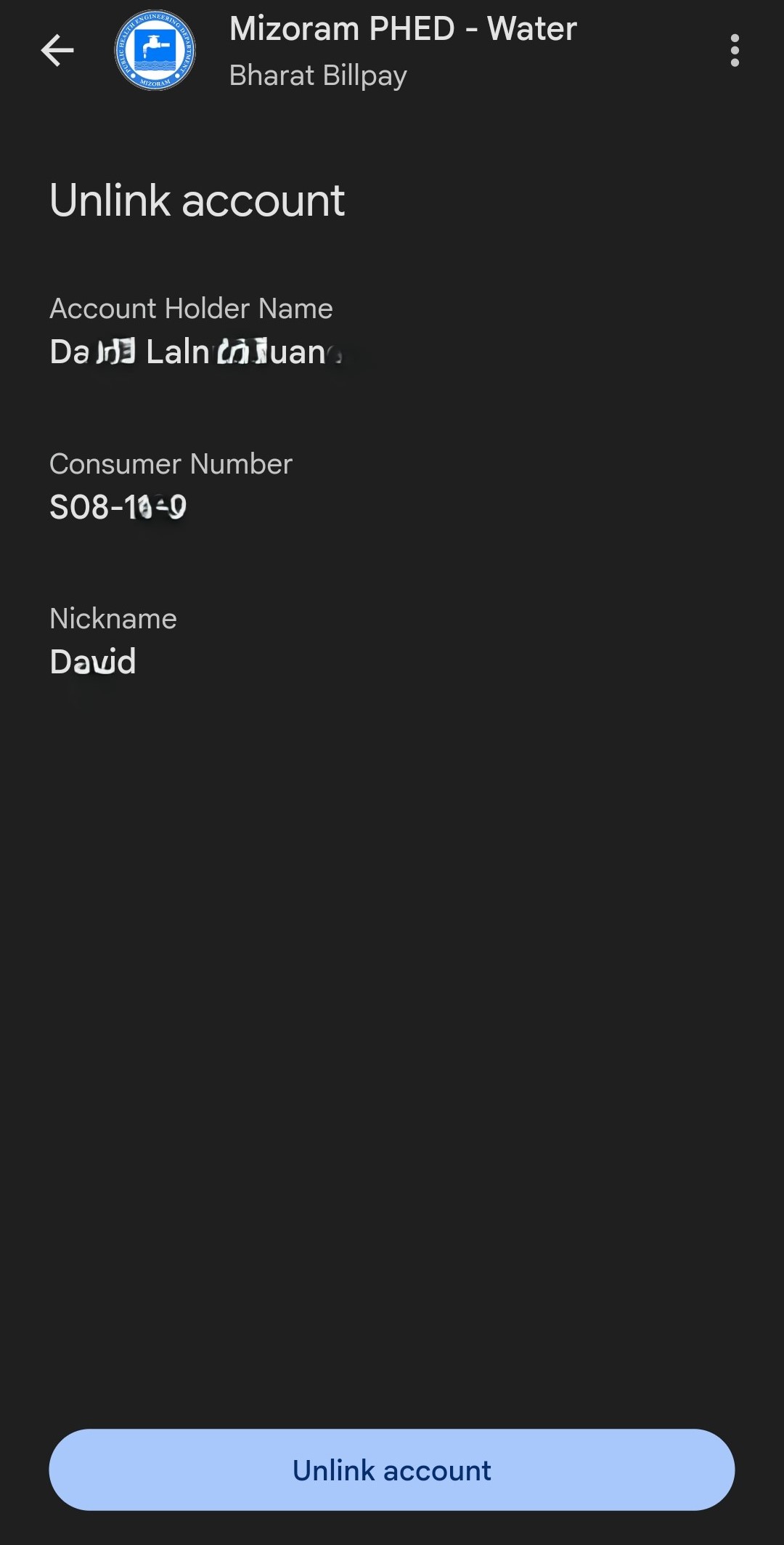Image resolution: width=784 pixels, height=1545 pixels.
Task: Go back using the arrow icon
Action: 57,51
